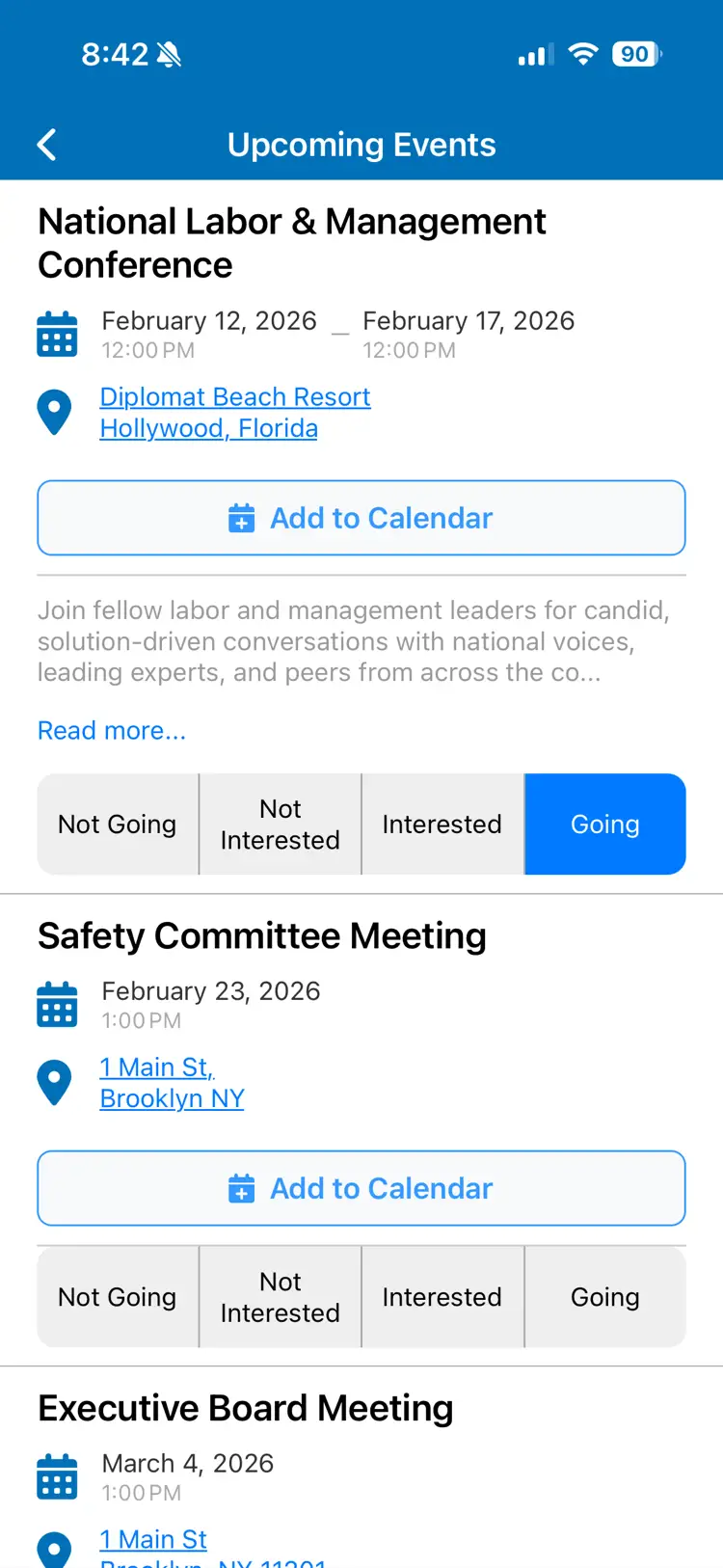Tap the battery indicator showing 90

pos(633,54)
